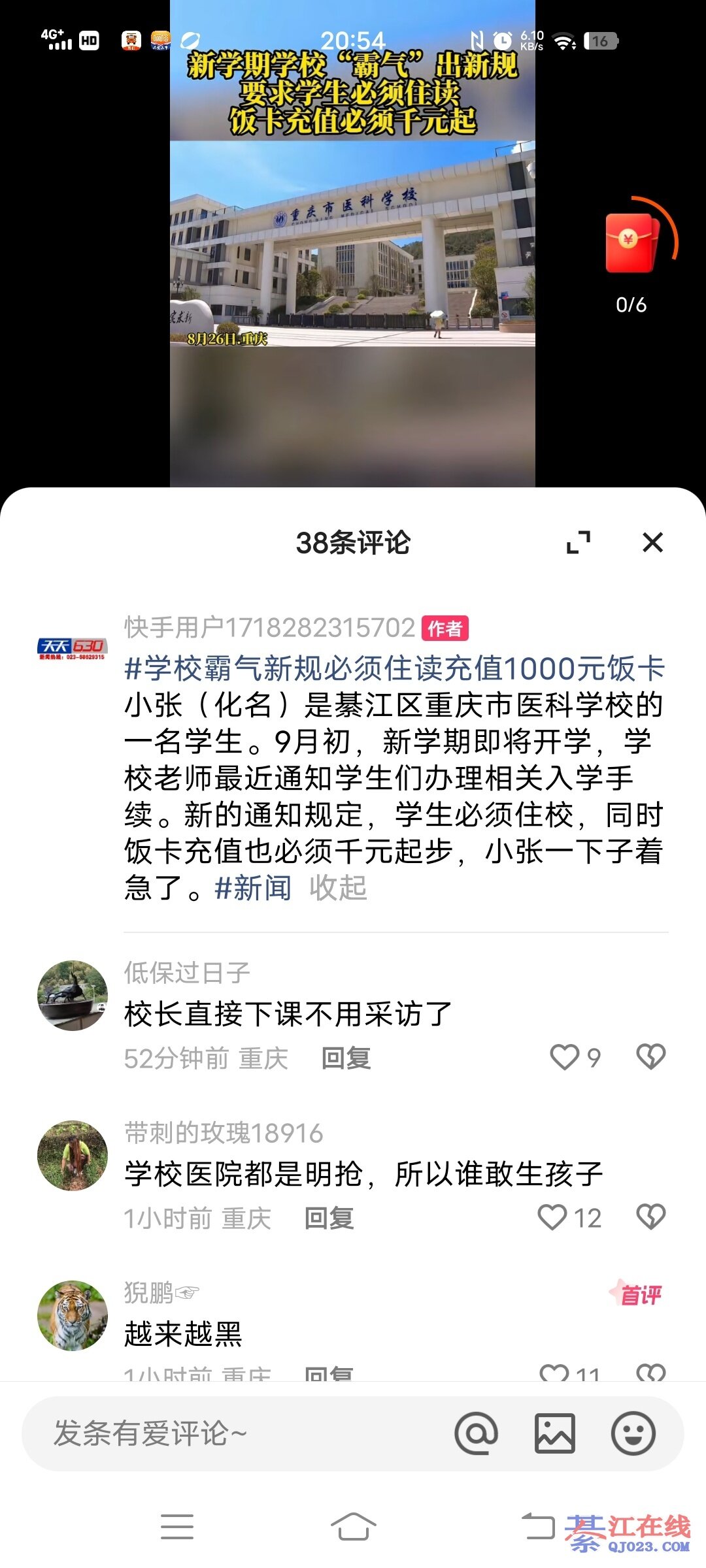
Task: Dislike the comment by 低保过日子
Action: [651, 1057]
